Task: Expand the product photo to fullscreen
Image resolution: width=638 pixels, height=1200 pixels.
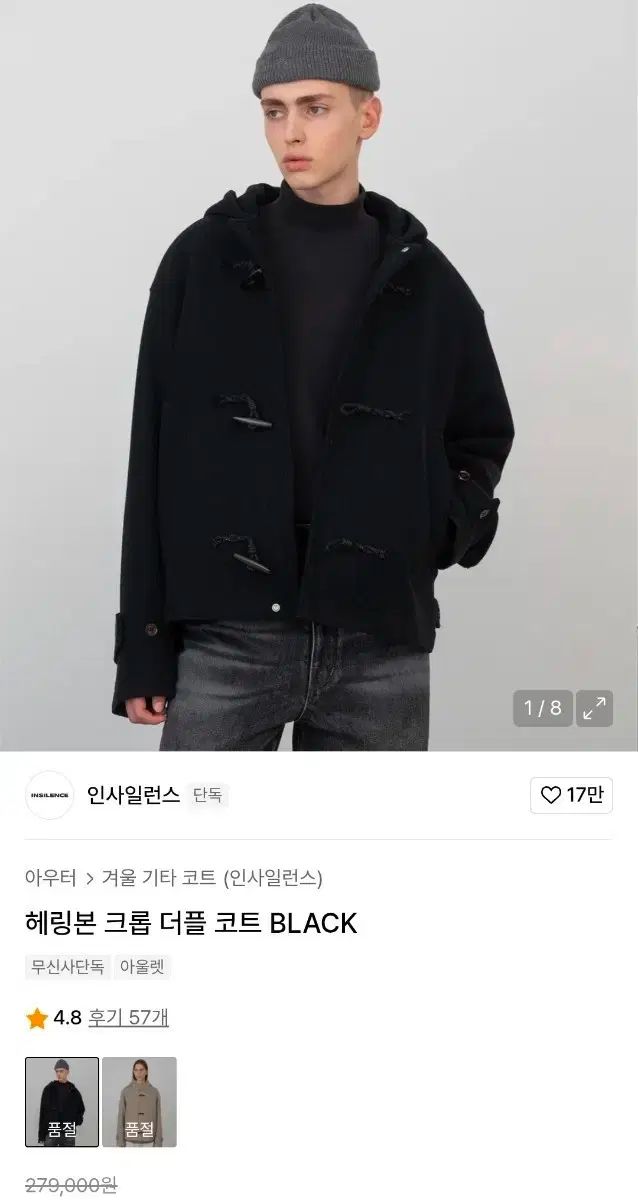Action: (x=594, y=709)
